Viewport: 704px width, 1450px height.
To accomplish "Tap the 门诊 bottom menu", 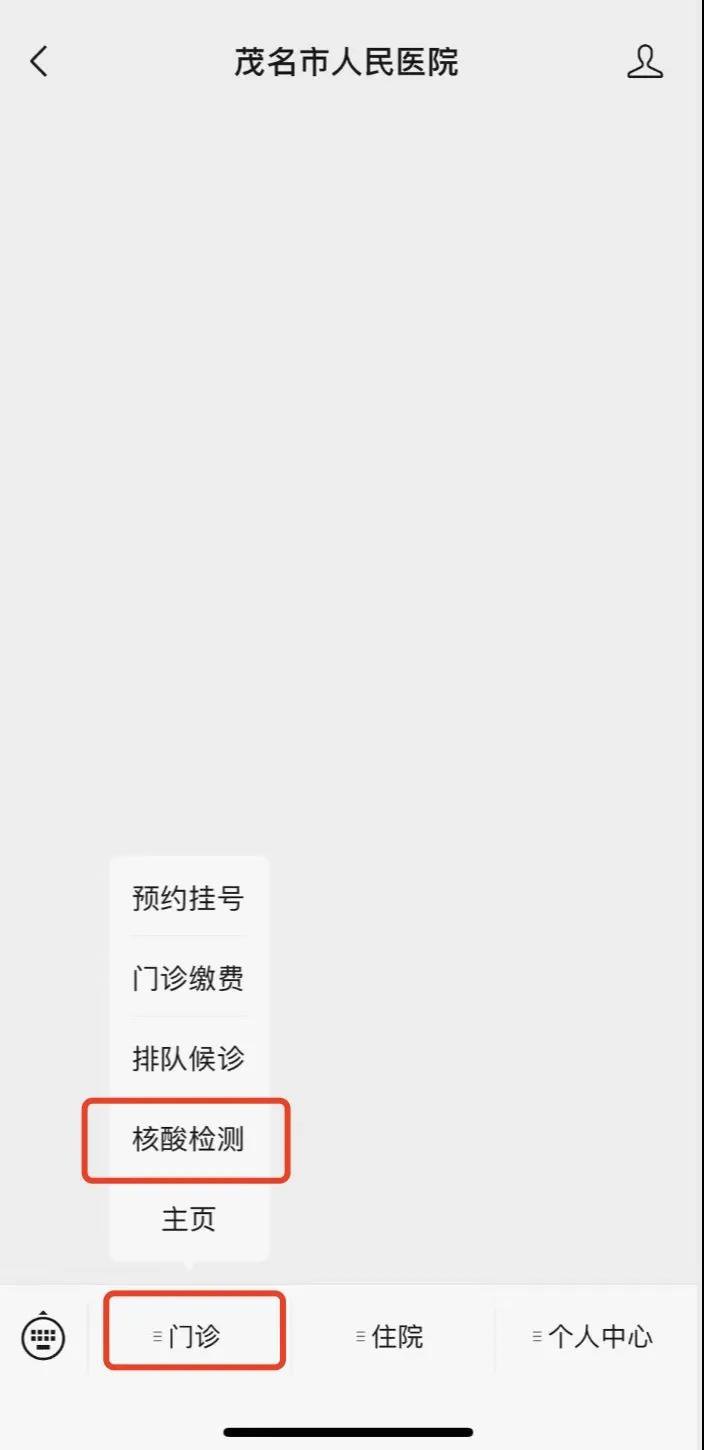I will click(194, 1336).
